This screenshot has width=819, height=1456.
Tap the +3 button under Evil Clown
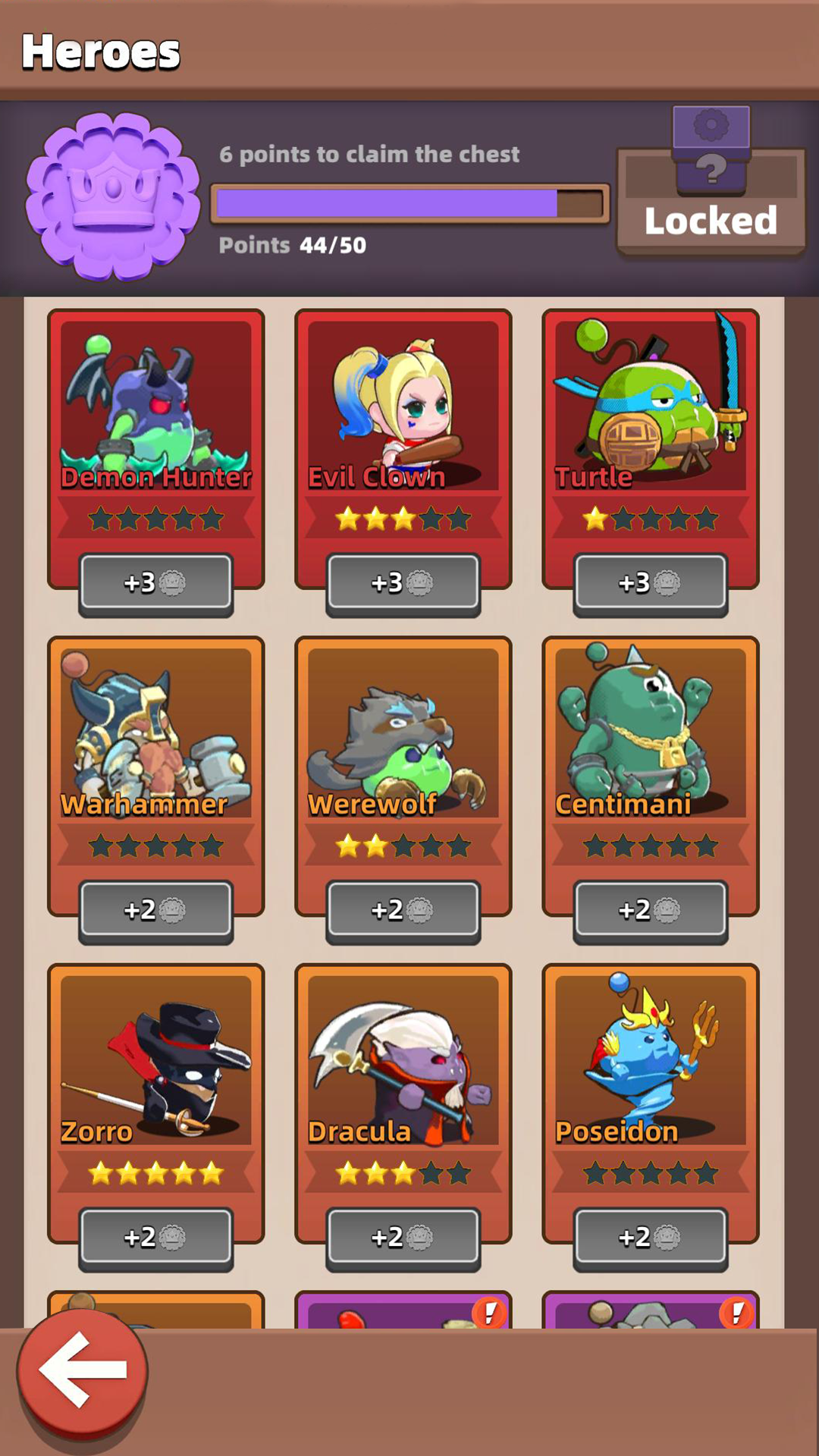403,584
